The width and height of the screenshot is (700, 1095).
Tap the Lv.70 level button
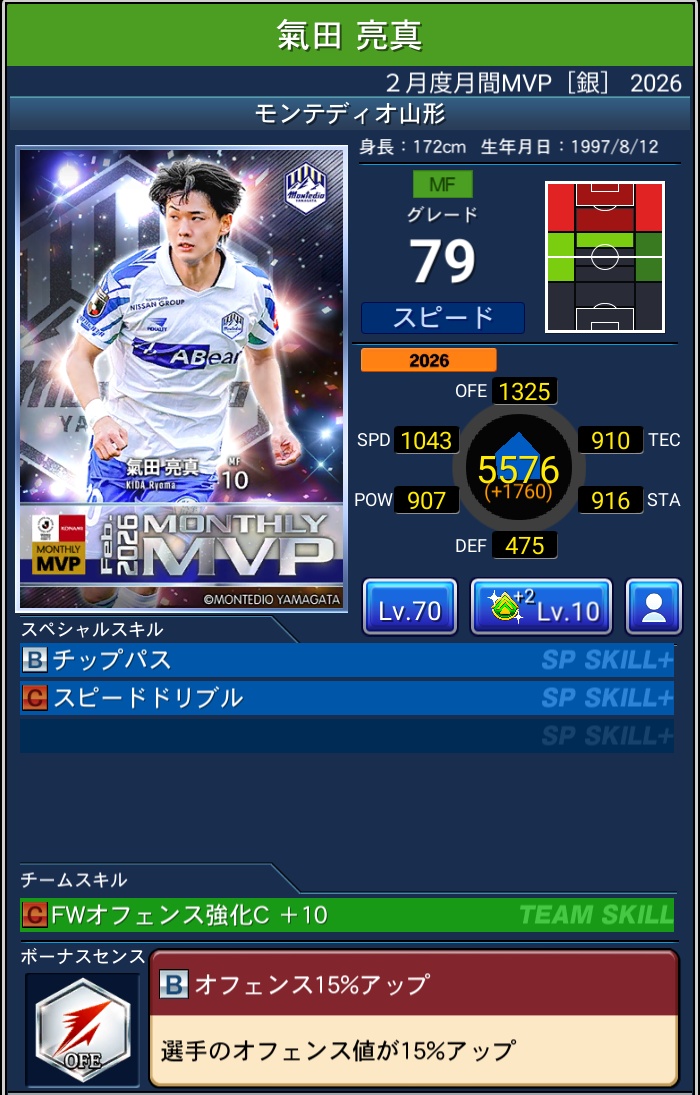point(409,607)
